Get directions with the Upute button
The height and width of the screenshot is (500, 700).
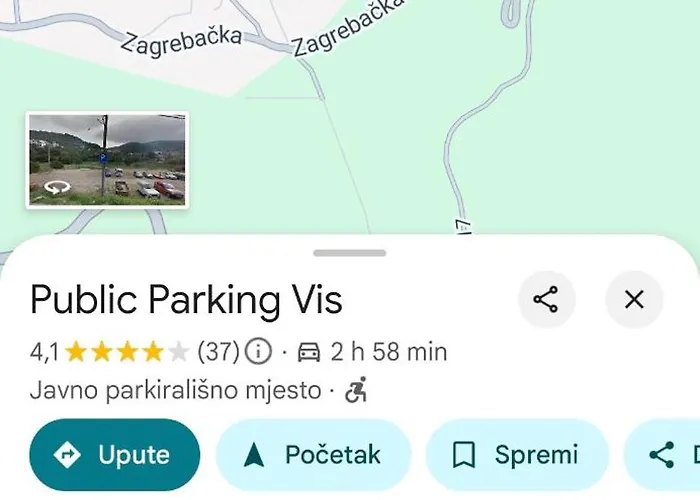pyautogui.click(x=115, y=455)
